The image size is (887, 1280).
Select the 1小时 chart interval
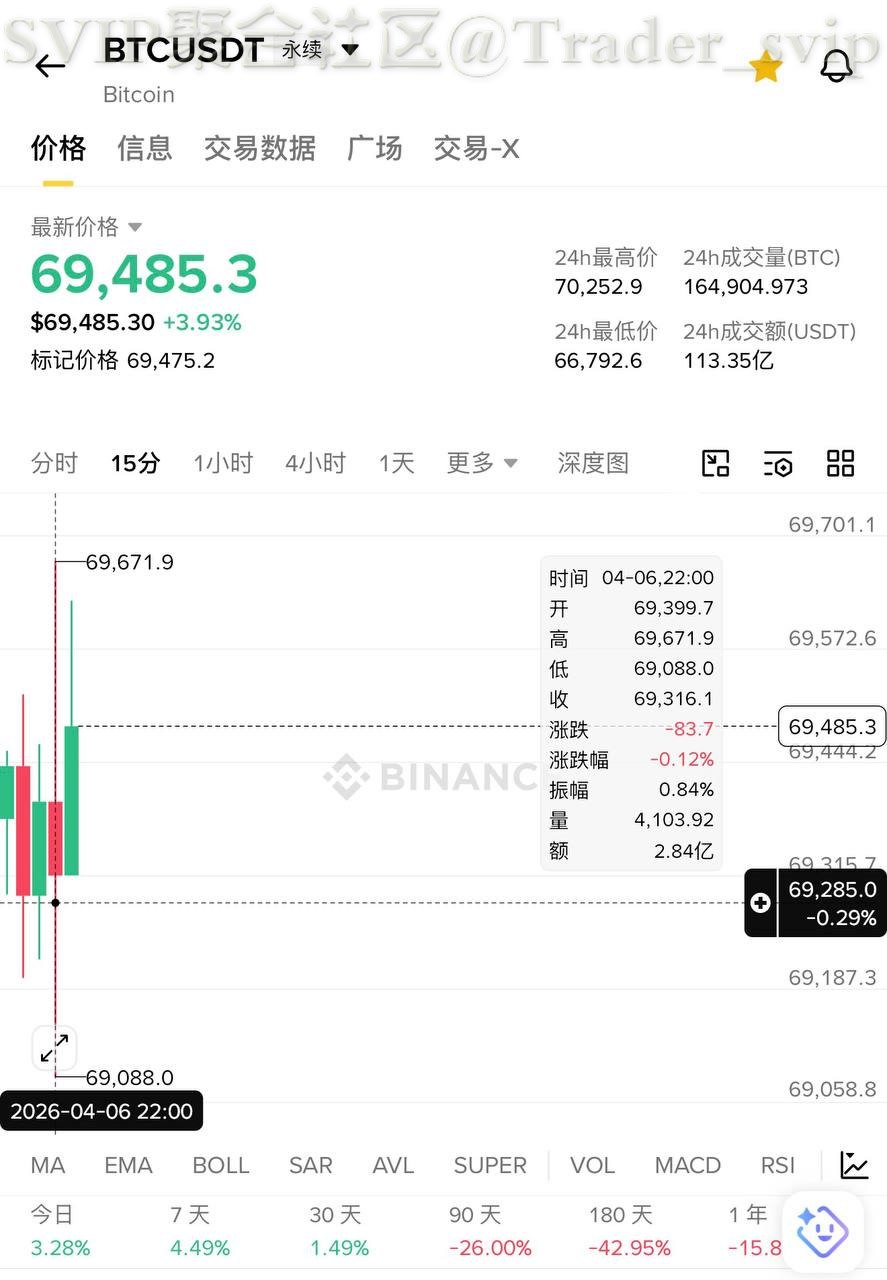point(223,463)
